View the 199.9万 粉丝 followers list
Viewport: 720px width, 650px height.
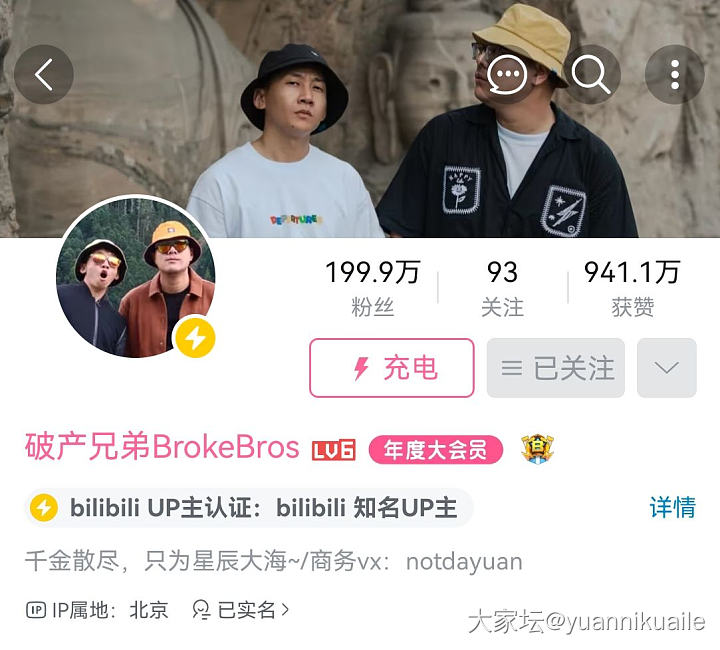point(373,288)
